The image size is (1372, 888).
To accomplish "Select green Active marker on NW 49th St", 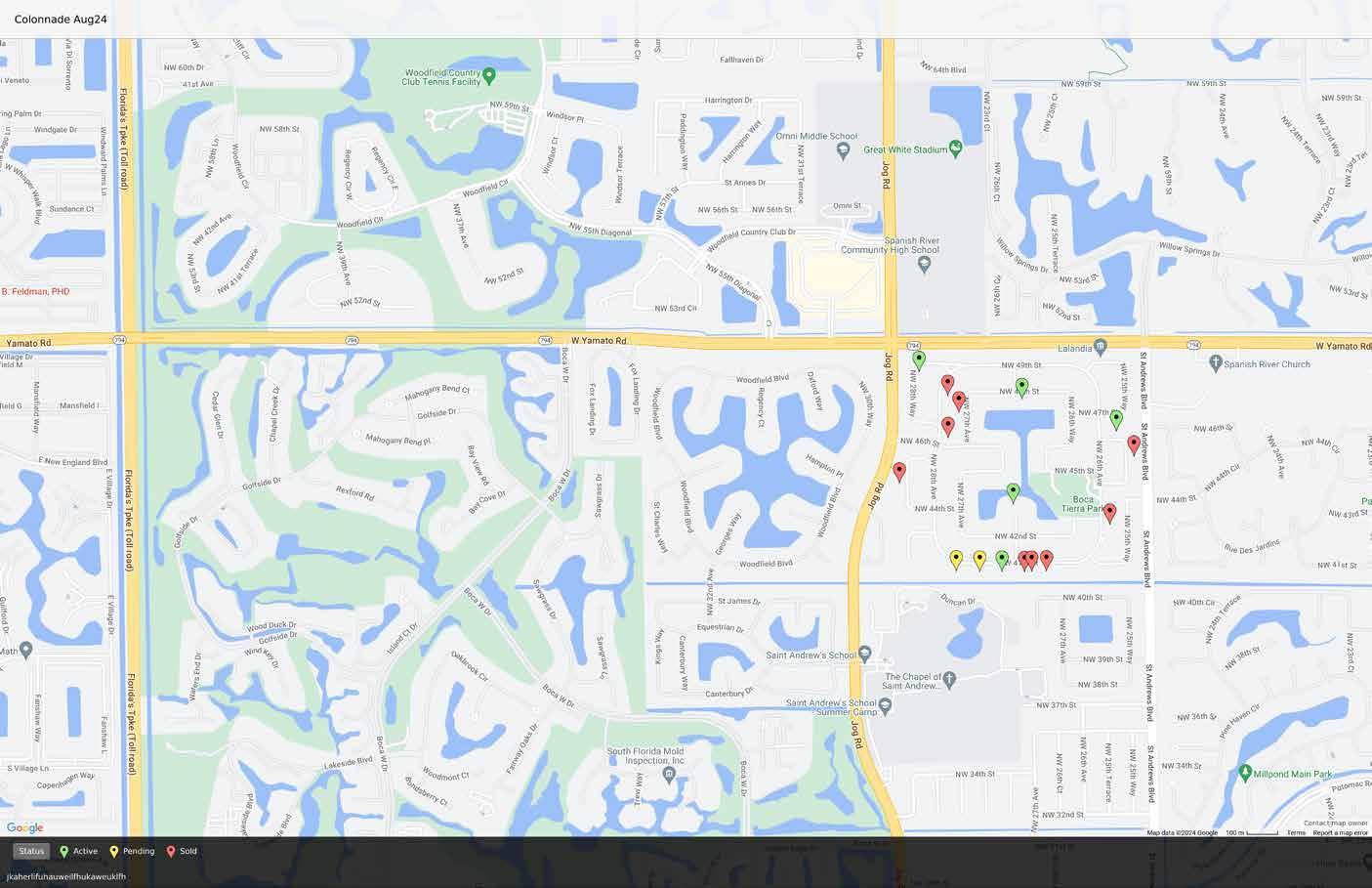I will [1021, 387].
